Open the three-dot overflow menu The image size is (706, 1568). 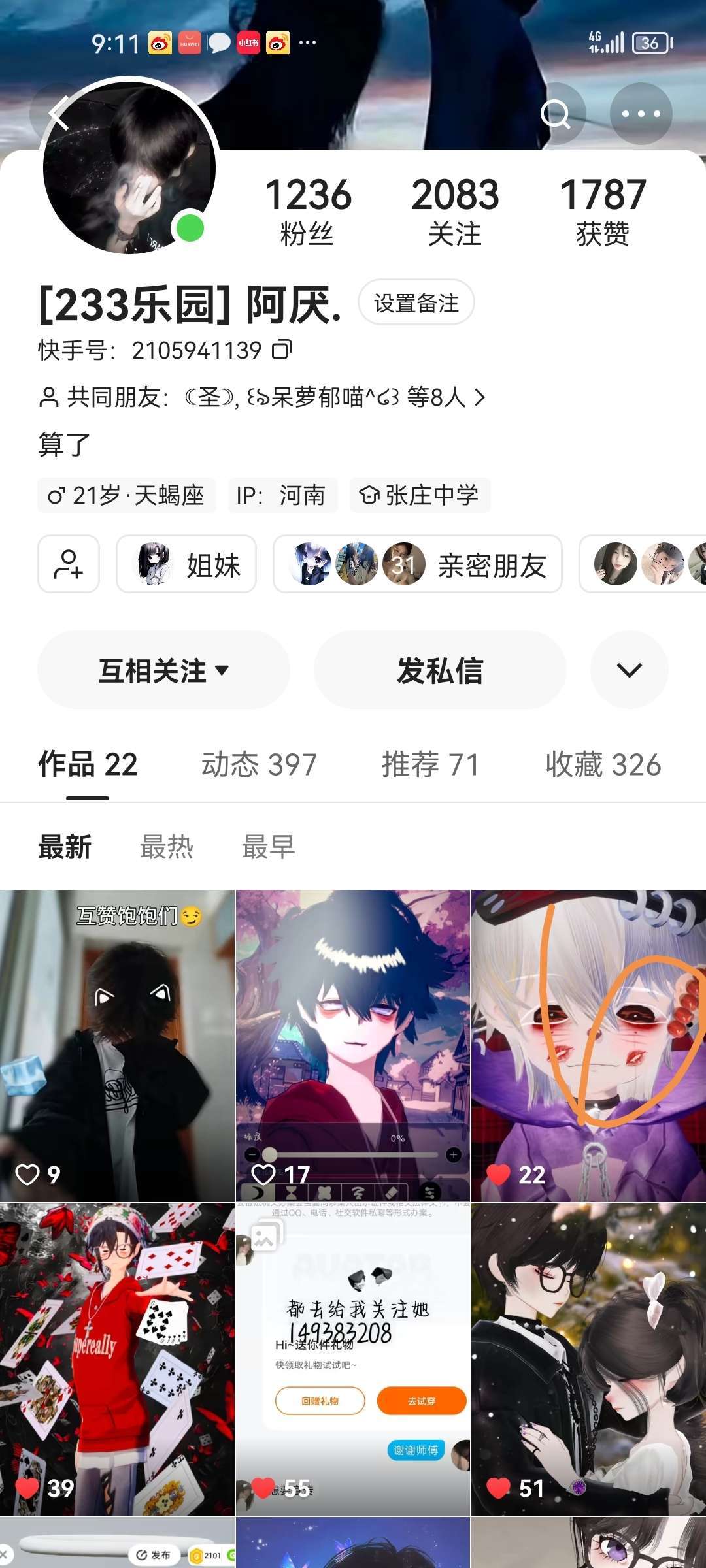coord(641,114)
